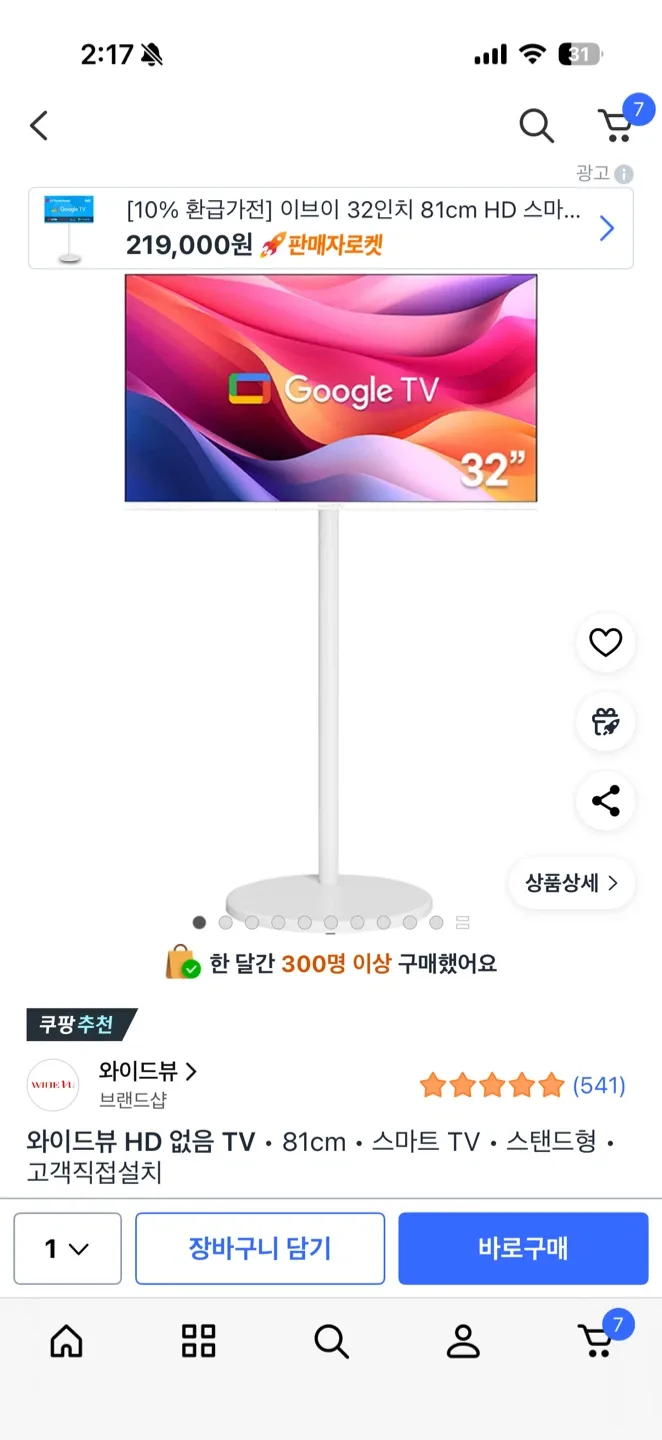
Task: View the 541 customer reviews
Action: (598, 1085)
